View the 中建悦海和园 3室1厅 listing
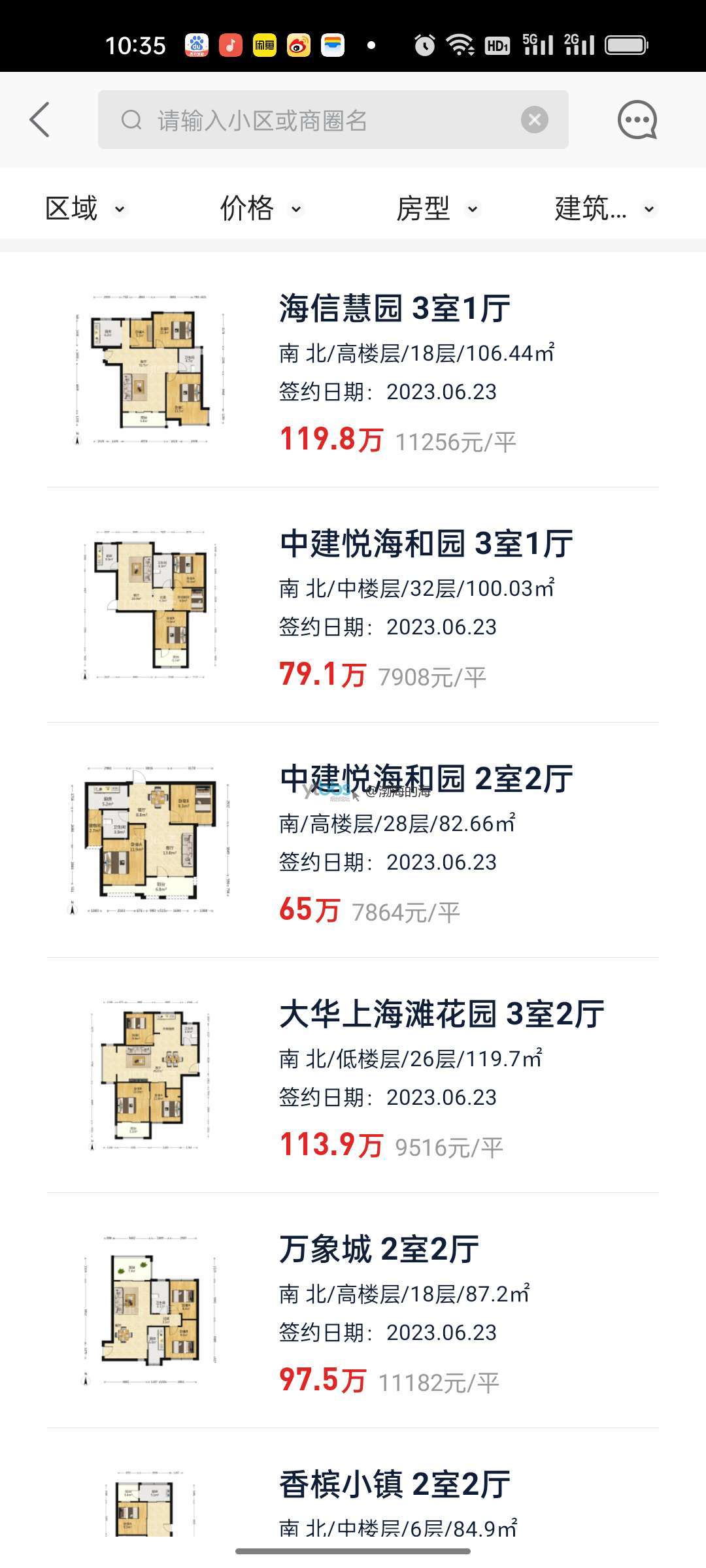 [x=426, y=544]
